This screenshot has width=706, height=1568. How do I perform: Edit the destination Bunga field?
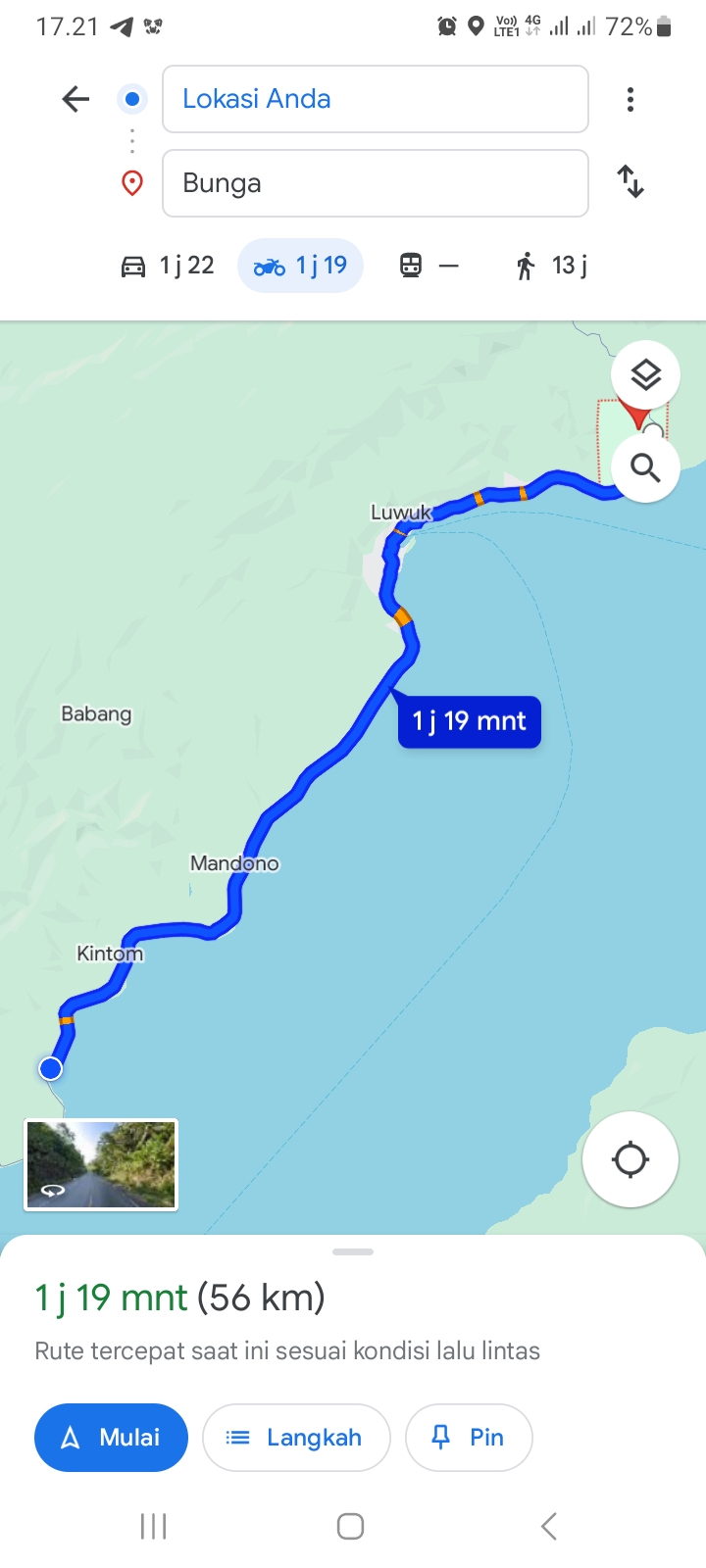click(x=375, y=183)
